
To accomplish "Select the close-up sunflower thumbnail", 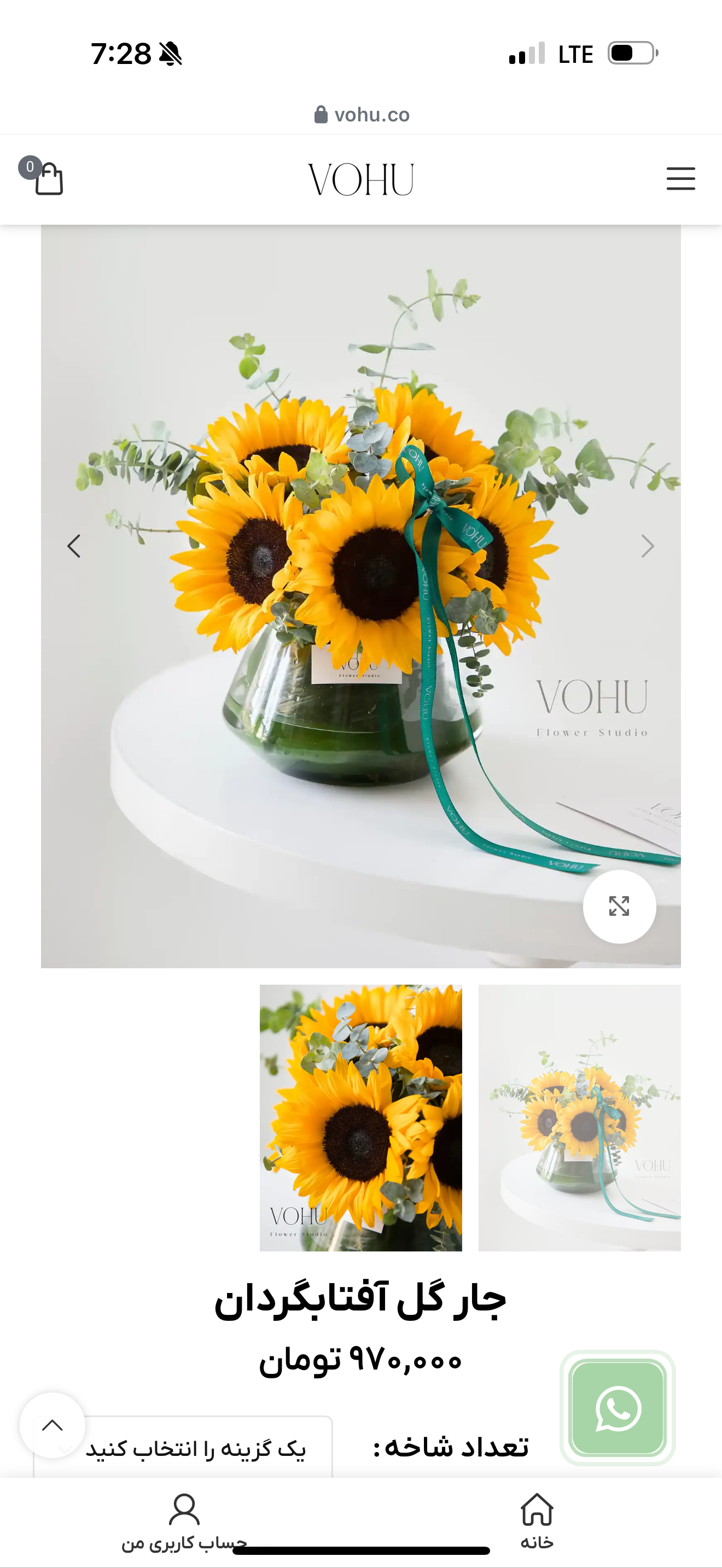I will coord(360,1118).
